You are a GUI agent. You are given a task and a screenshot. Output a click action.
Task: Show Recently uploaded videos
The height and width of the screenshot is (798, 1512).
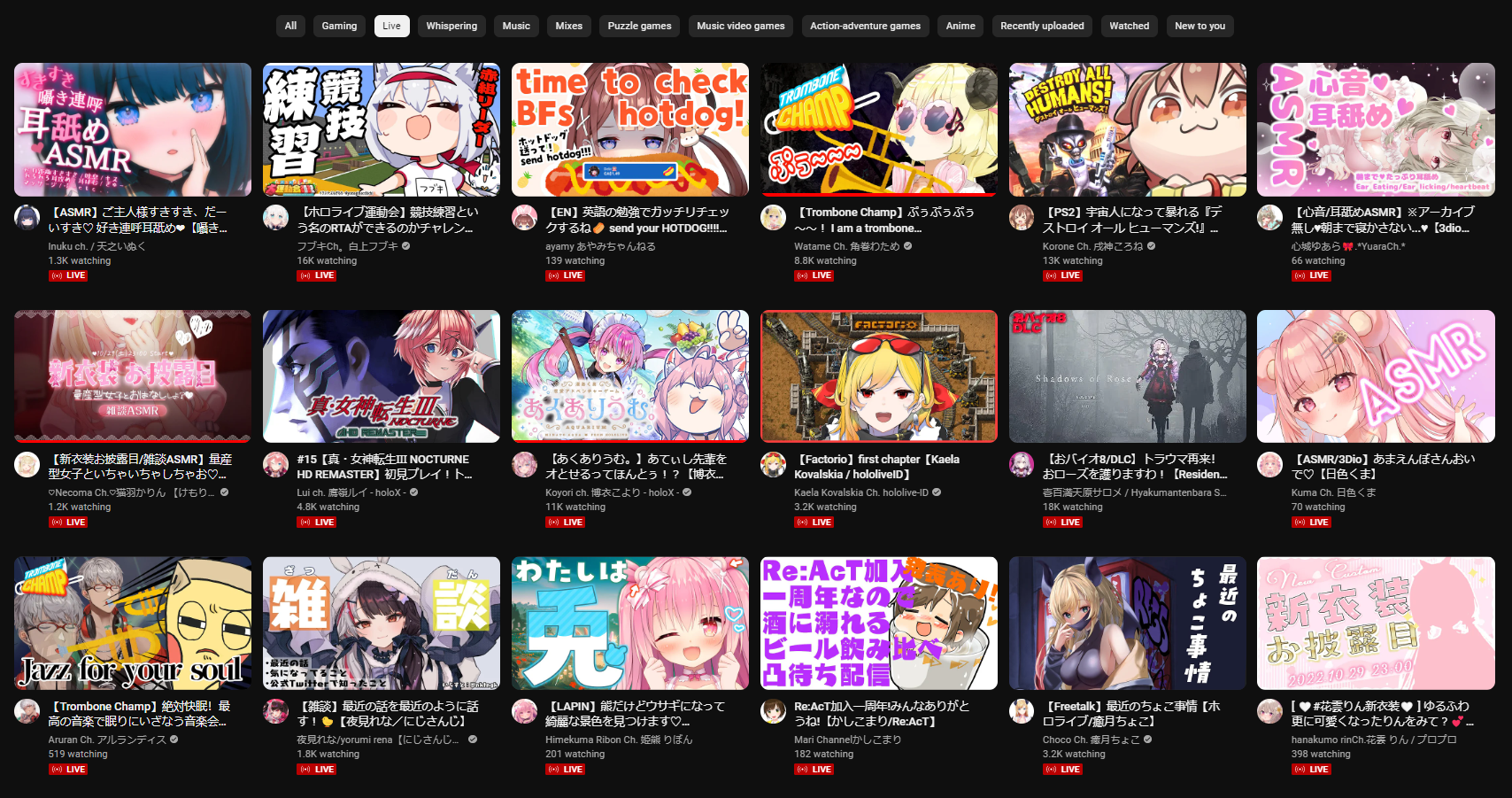click(1042, 26)
